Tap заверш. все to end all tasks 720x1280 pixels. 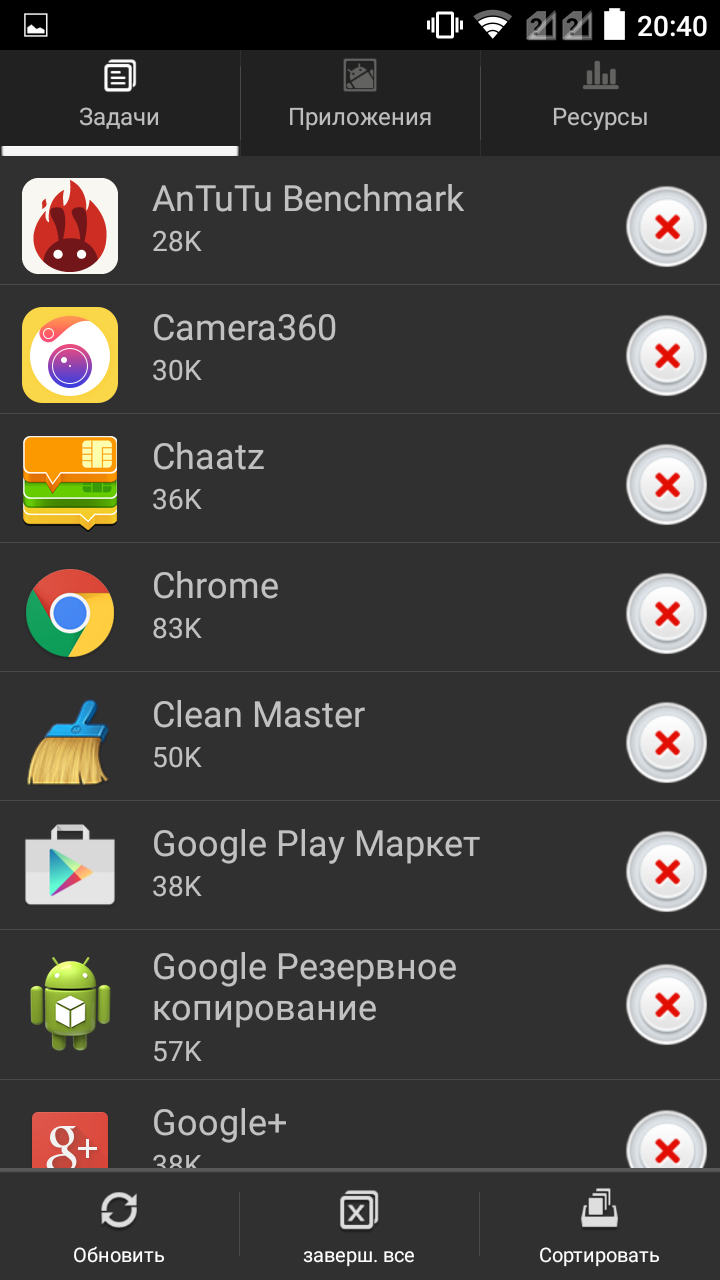(x=359, y=1226)
